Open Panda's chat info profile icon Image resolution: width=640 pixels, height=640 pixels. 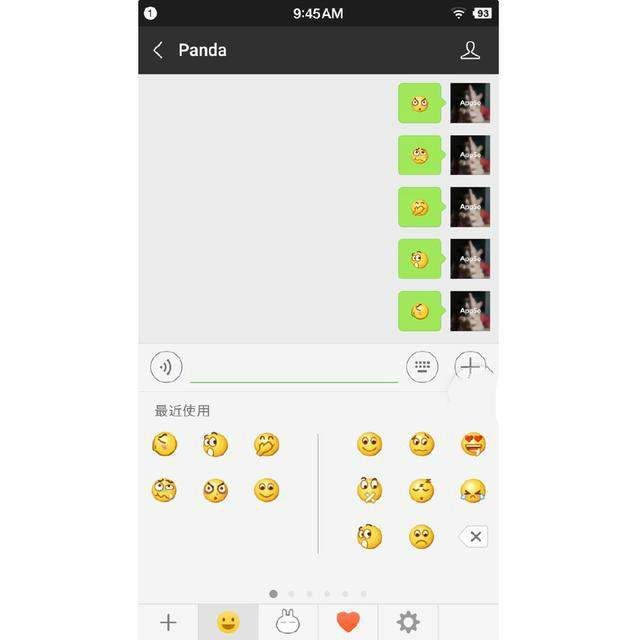click(x=469, y=50)
